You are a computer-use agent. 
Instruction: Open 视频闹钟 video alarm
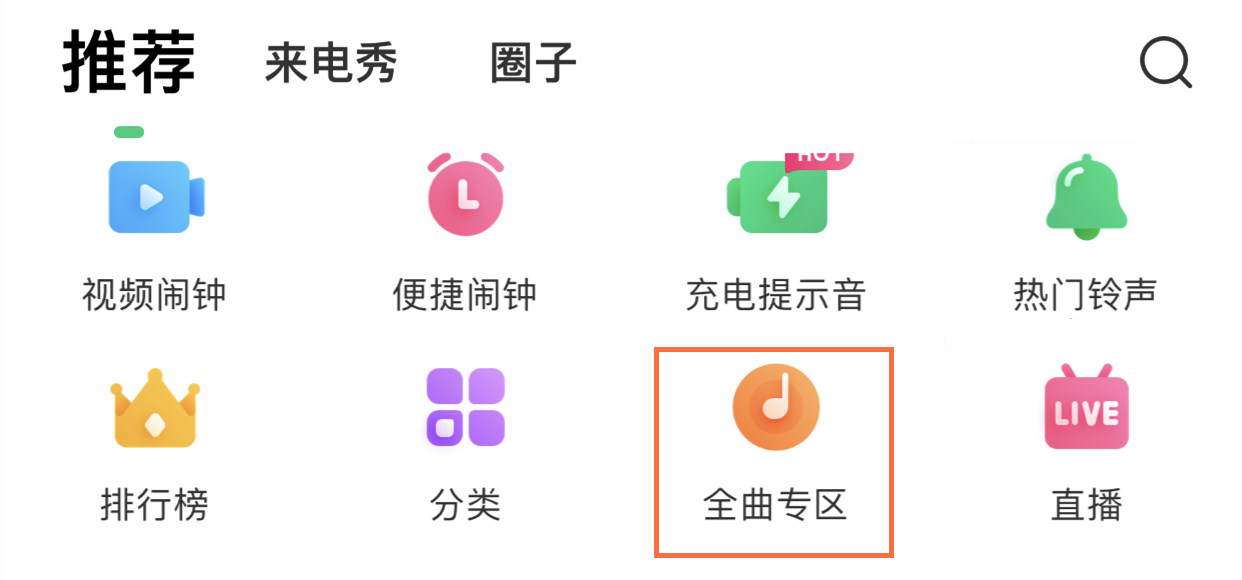coord(154,230)
